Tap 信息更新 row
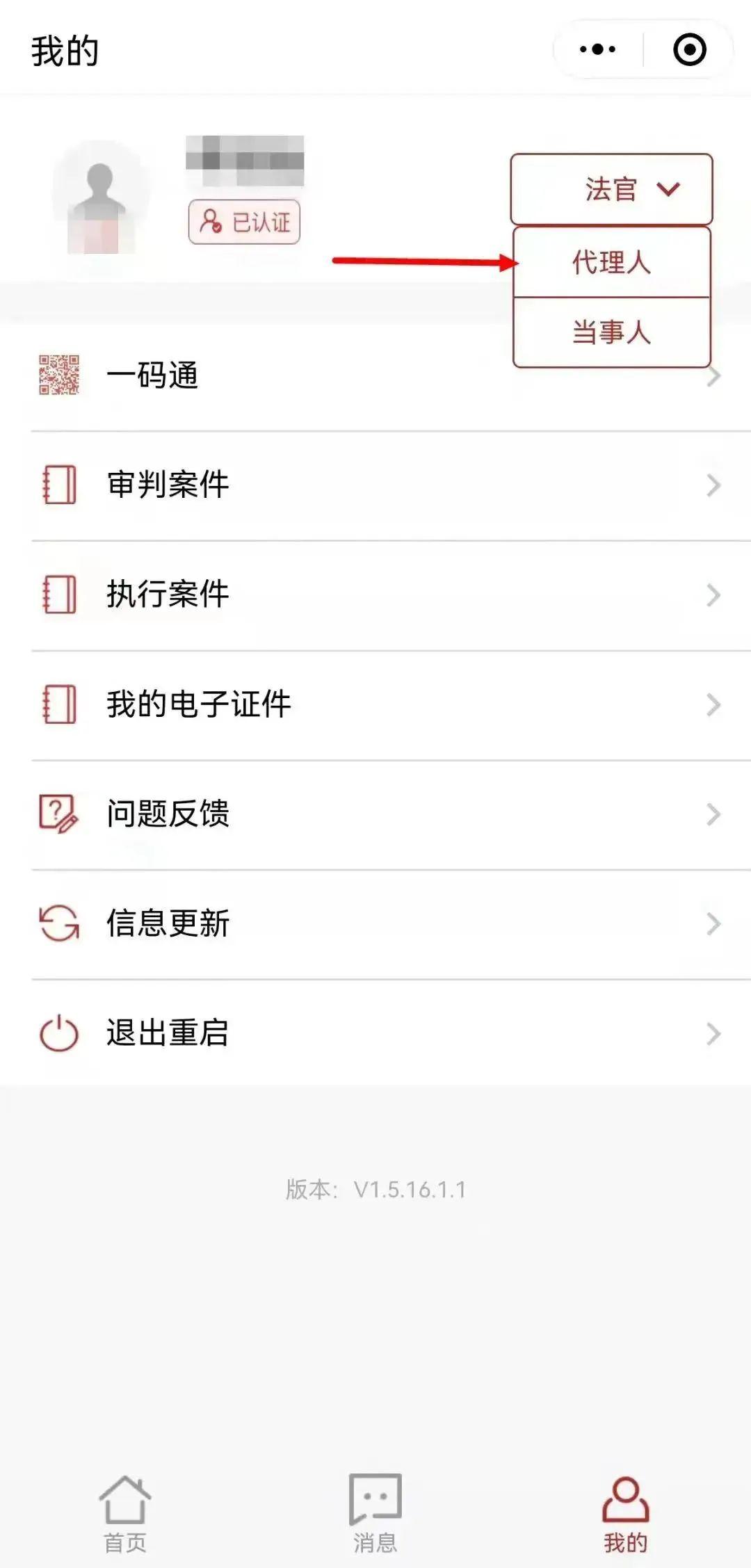The image size is (751, 1568). 375,923
